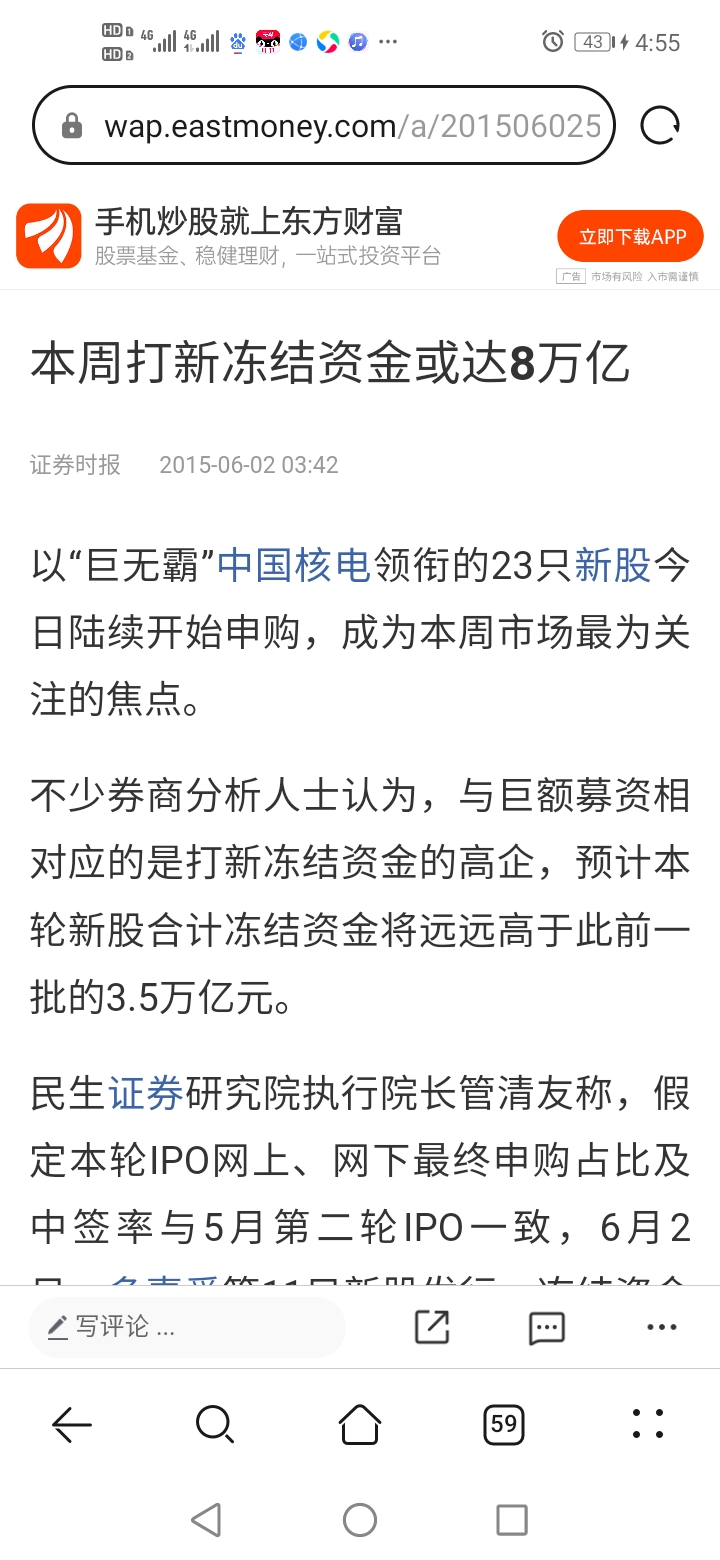720x1560 pixels.
Task: Open browser search from toolbar
Action: click(x=215, y=1424)
